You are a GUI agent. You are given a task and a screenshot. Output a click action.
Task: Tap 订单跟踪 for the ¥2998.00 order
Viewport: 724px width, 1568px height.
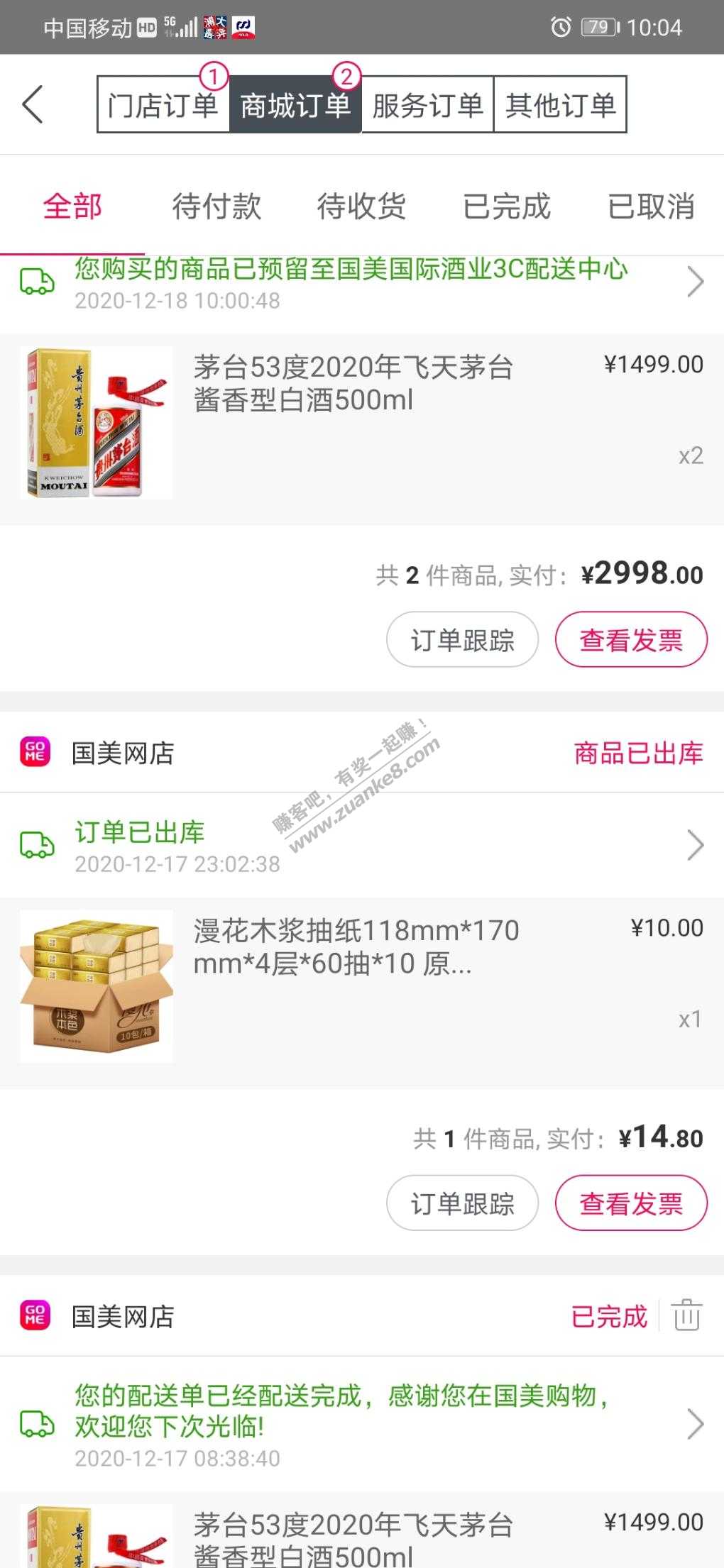tap(462, 640)
